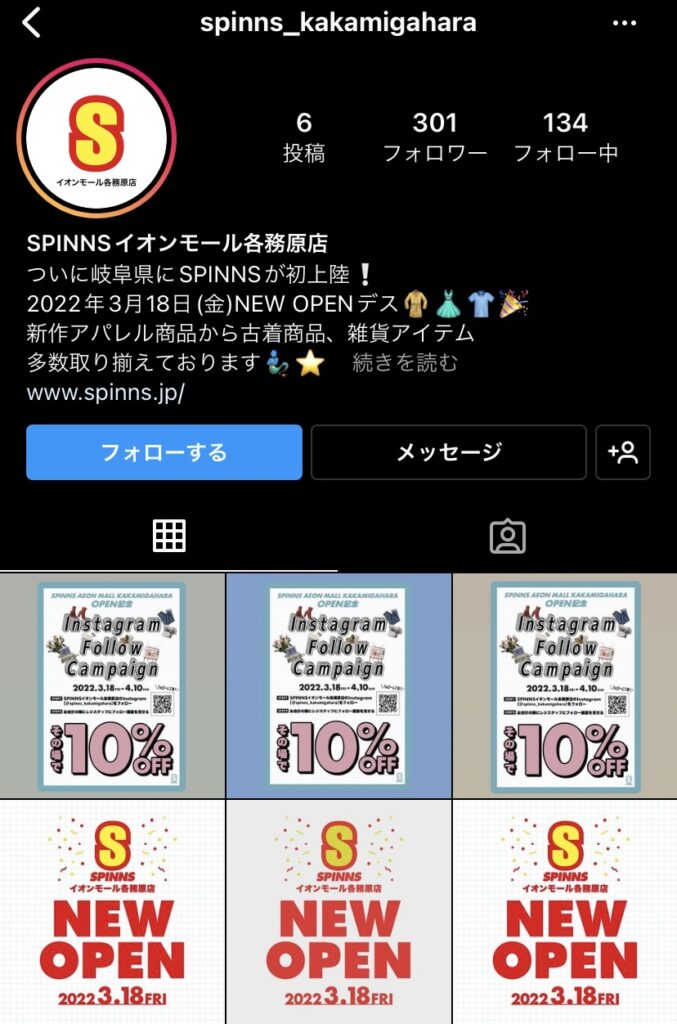Viewport: 677px width, 1024px height.
Task: Switch to the tagged photos tab
Action: [507, 537]
